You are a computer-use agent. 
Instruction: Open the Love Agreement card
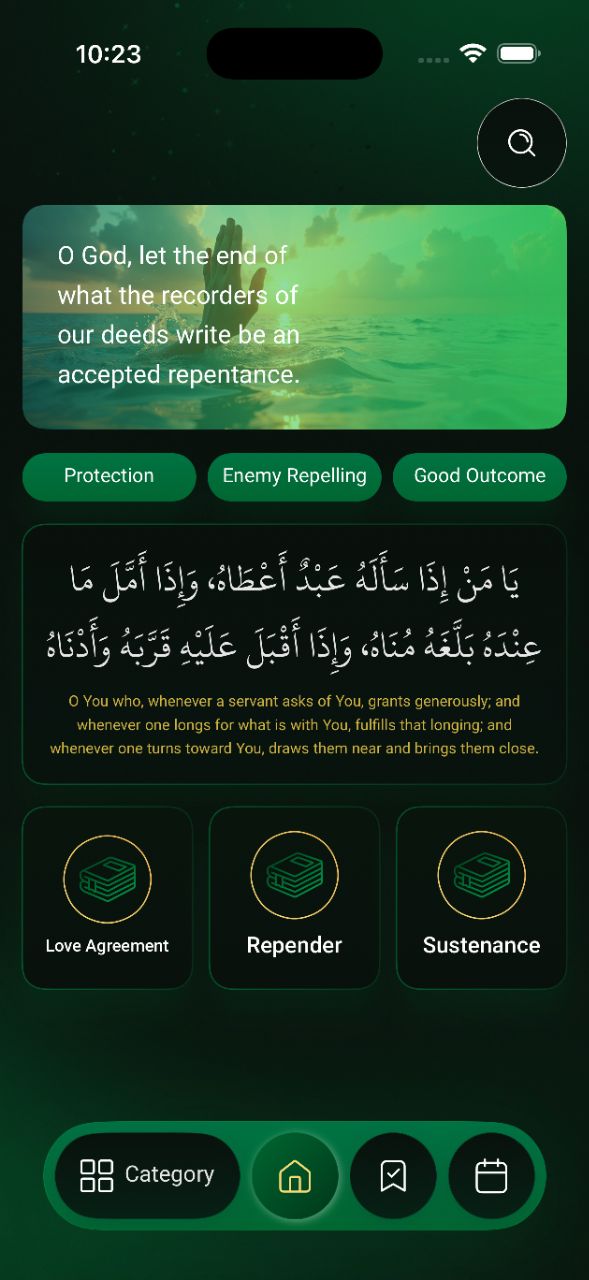coord(107,898)
